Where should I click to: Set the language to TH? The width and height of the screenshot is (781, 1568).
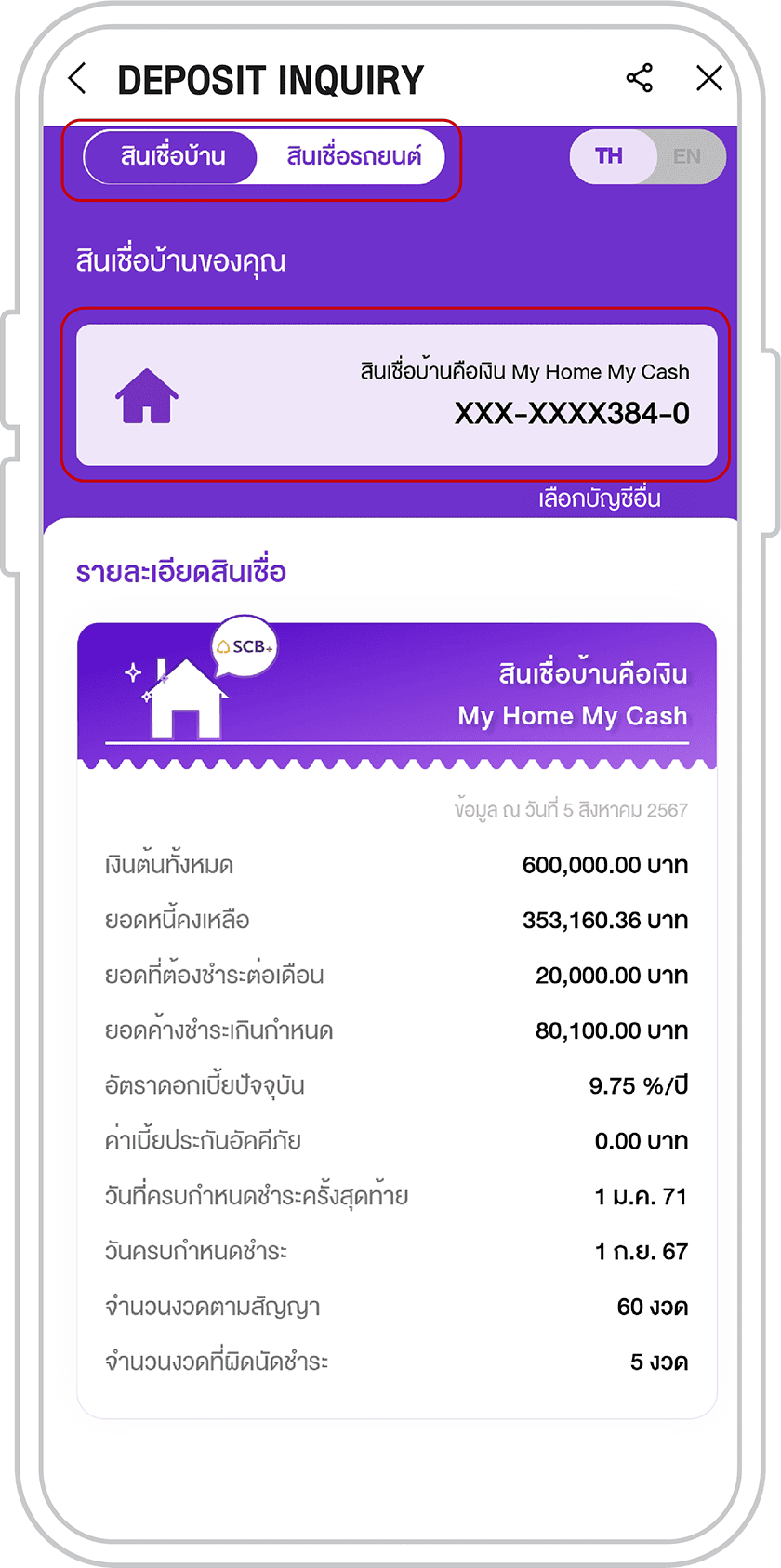pyautogui.click(x=610, y=156)
